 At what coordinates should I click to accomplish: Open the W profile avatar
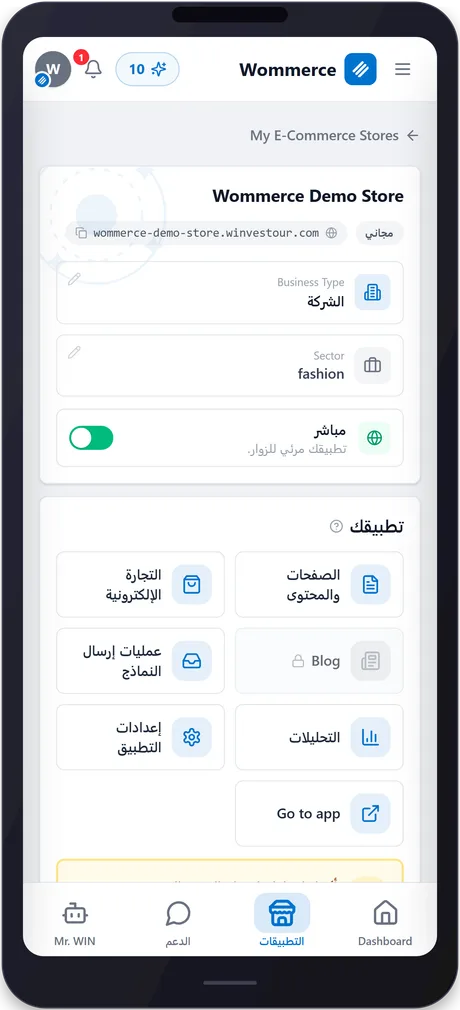pyautogui.click(x=52, y=69)
